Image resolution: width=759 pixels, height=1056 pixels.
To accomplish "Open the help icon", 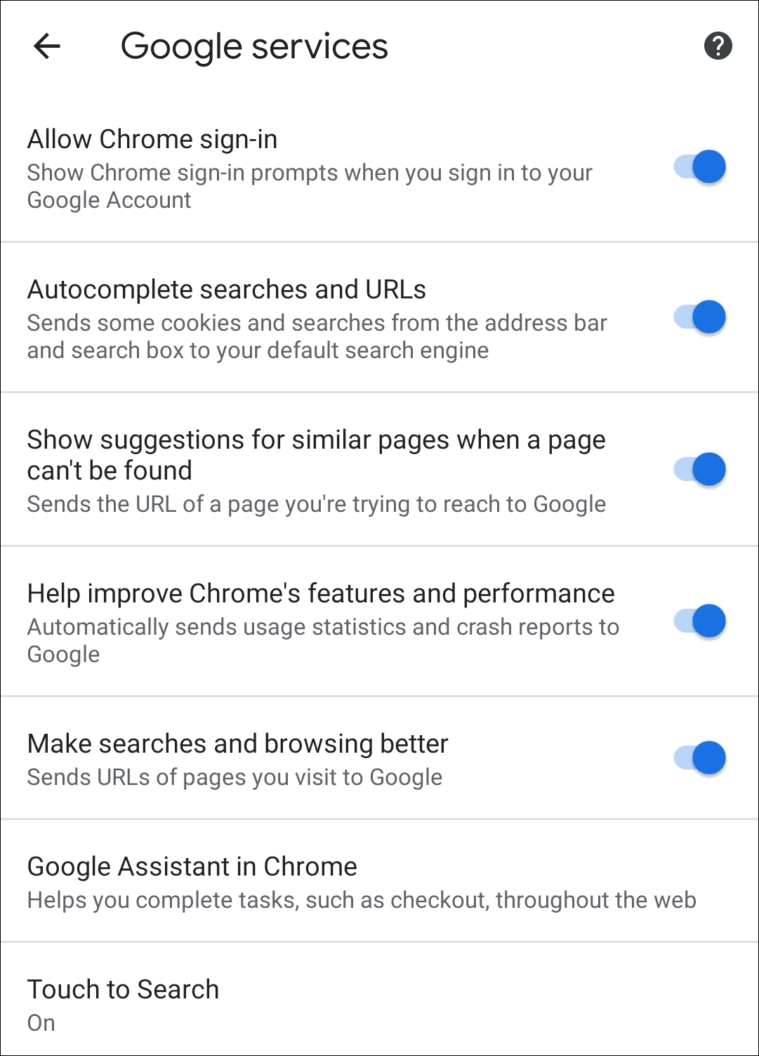I will click(x=718, y=46).
